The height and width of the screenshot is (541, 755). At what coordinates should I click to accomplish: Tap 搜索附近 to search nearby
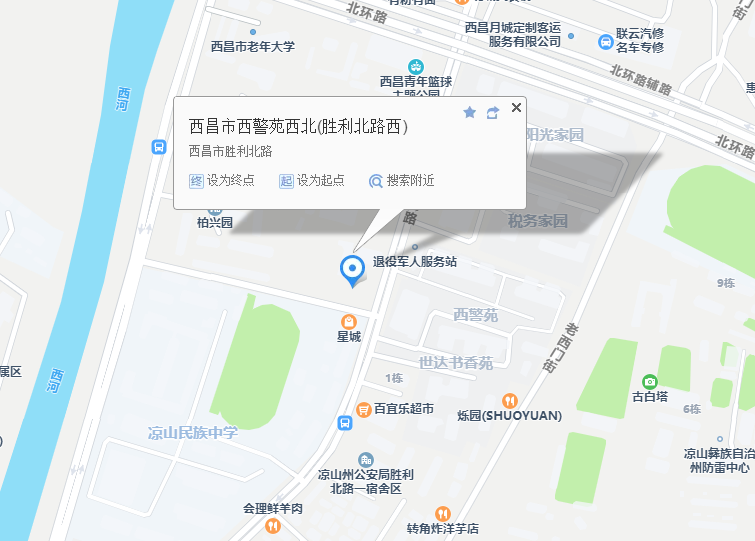tap(401, 181)
